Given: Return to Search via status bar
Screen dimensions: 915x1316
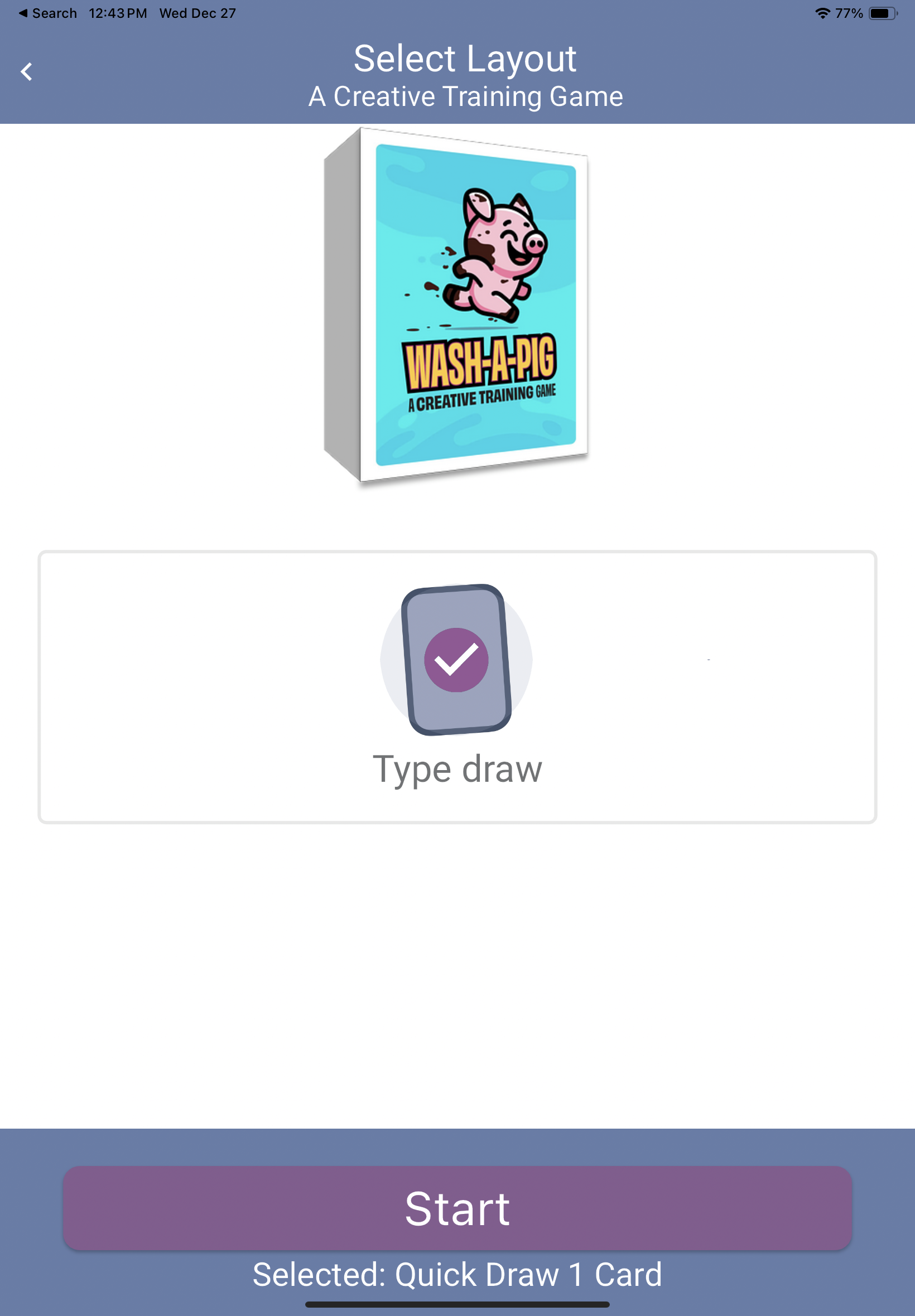Looking at the screenshot, I should click(x=47, y=13).
